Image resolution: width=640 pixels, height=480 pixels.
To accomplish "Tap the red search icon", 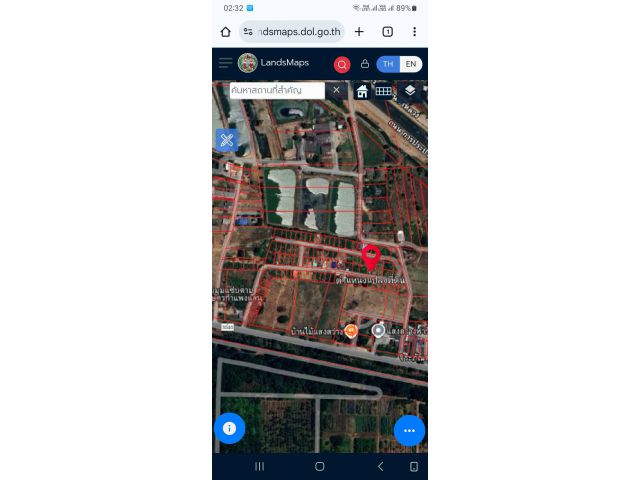I will [x=342, y=64].
